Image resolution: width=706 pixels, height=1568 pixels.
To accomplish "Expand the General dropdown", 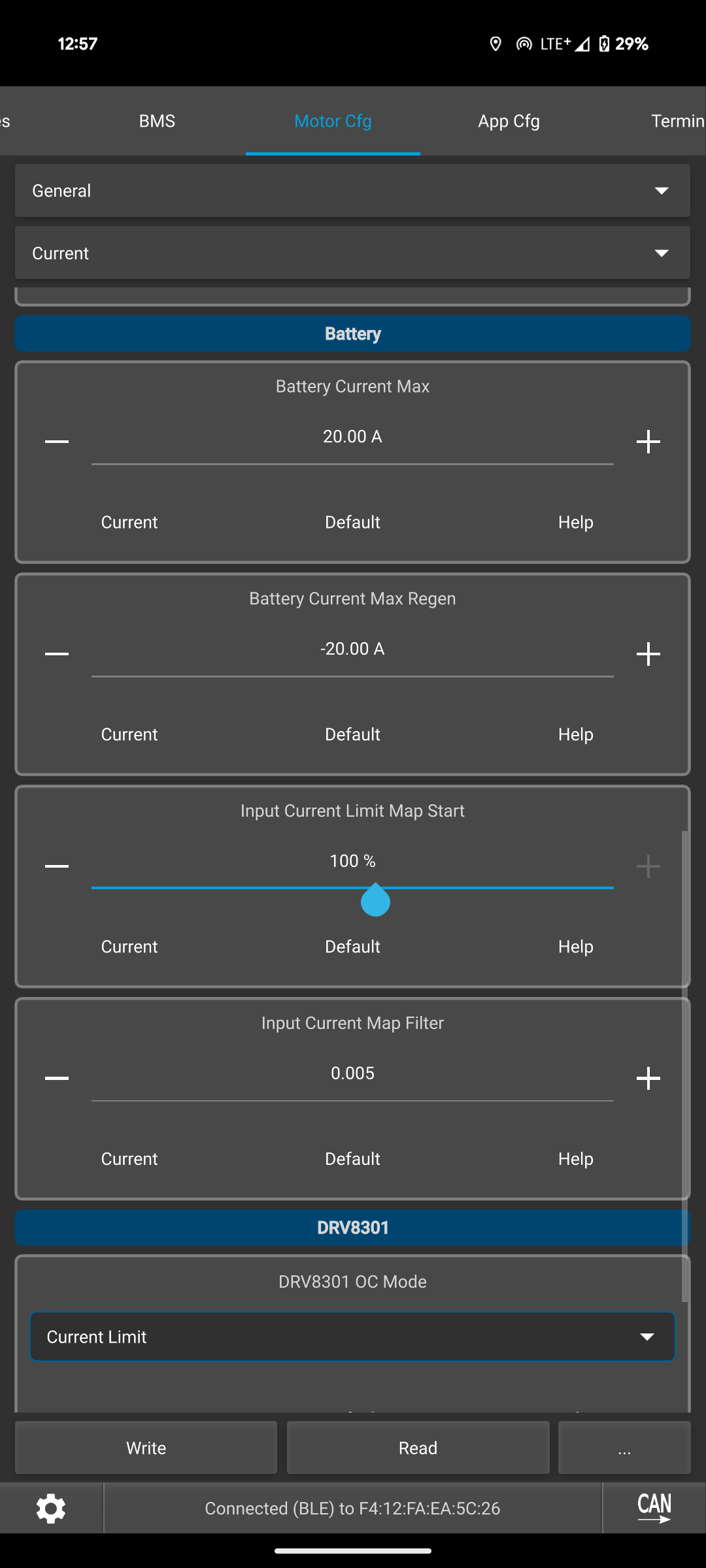I will click(x=352, y=190).
